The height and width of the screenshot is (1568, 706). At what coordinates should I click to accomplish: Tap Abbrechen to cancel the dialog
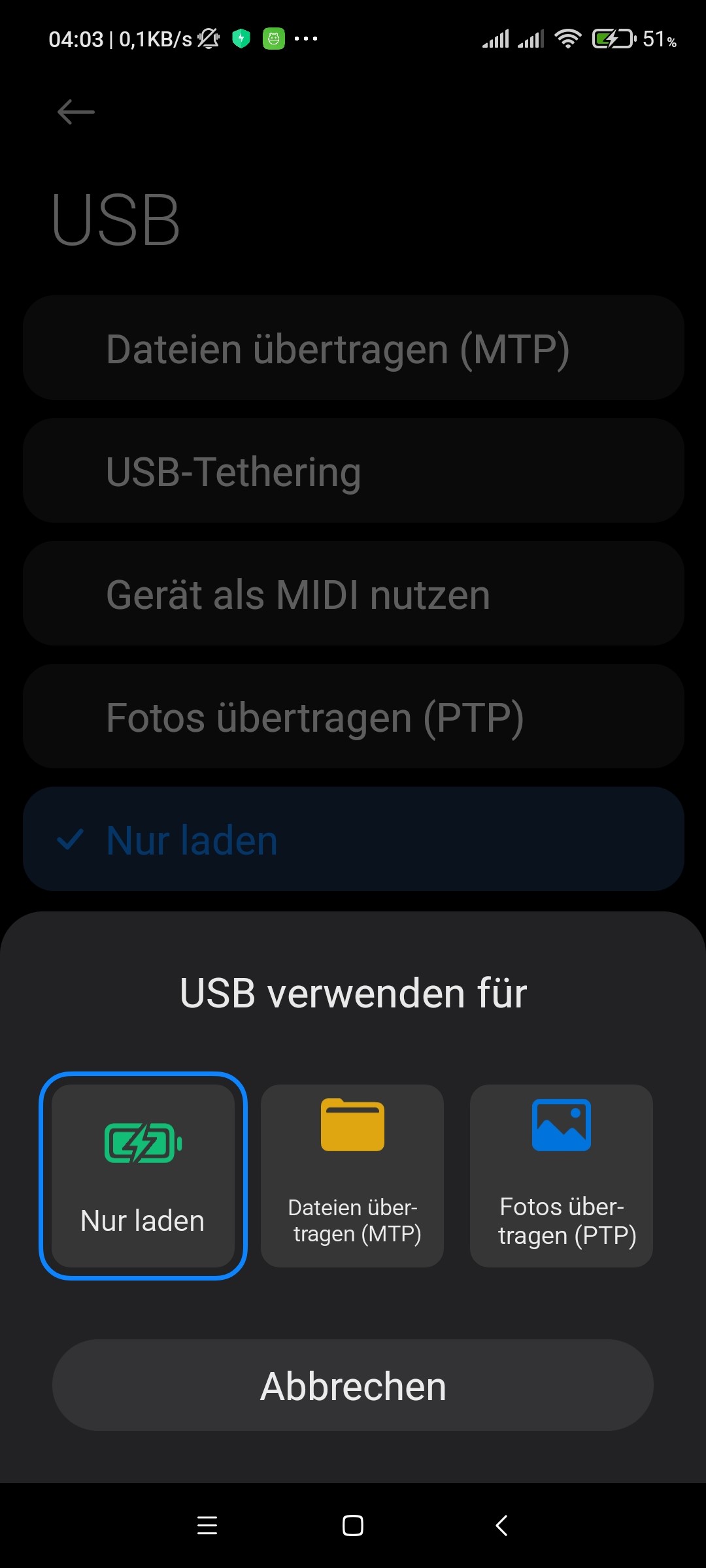(353, 1386)
